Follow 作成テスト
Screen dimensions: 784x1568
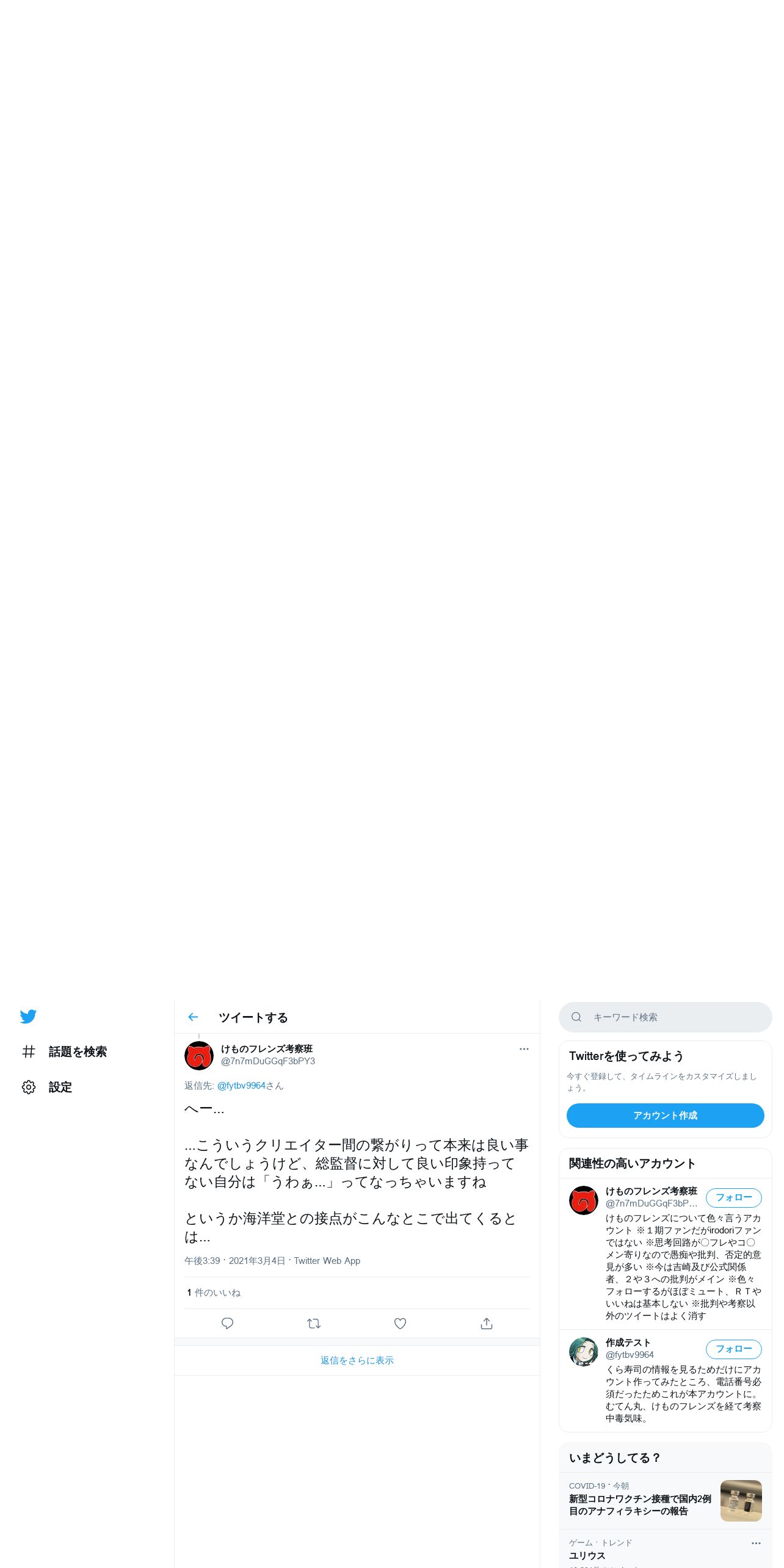(734, 1349)
